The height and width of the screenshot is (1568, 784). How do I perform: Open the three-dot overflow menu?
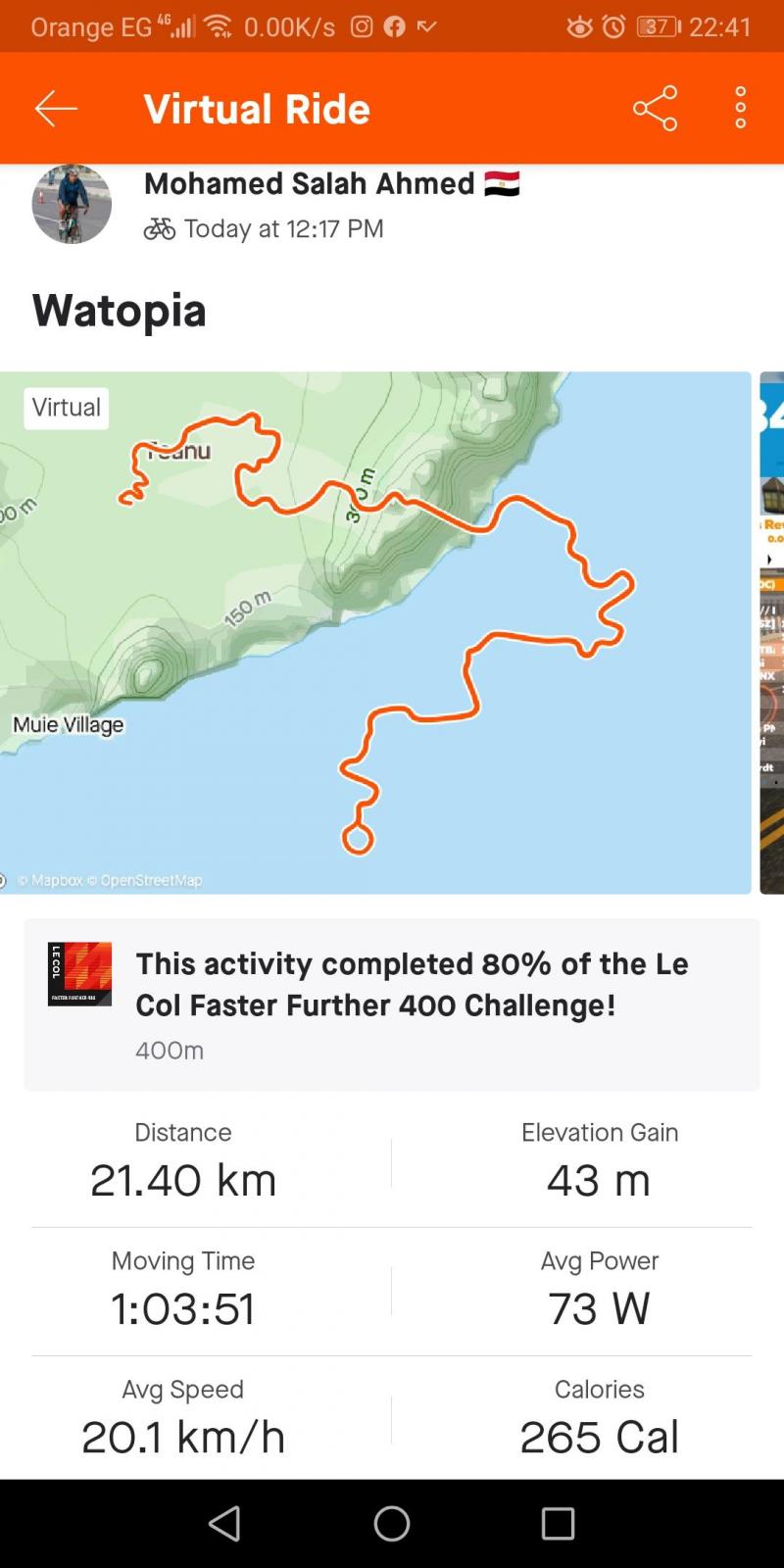click(741, 108)
